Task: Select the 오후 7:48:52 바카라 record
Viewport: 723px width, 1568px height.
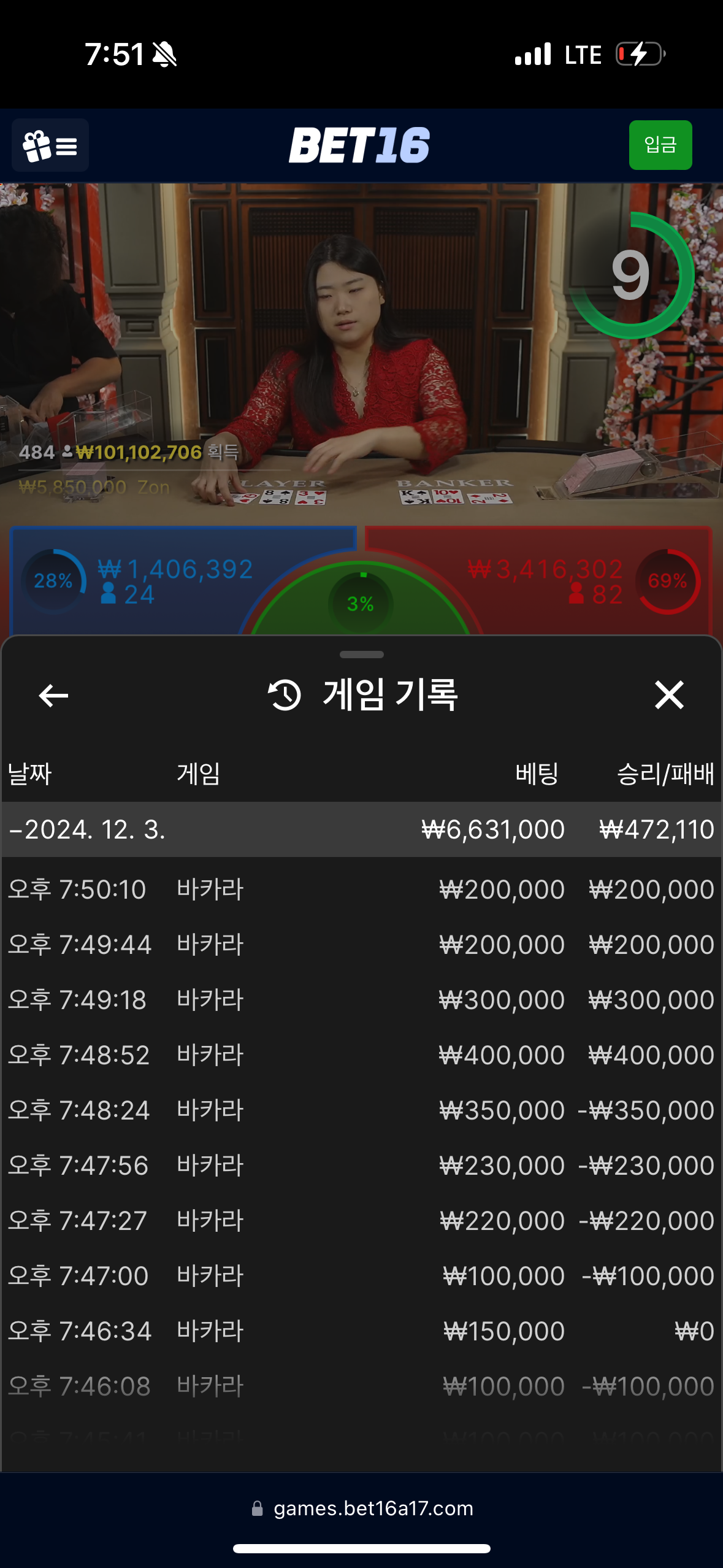Action: point(361,1055)
